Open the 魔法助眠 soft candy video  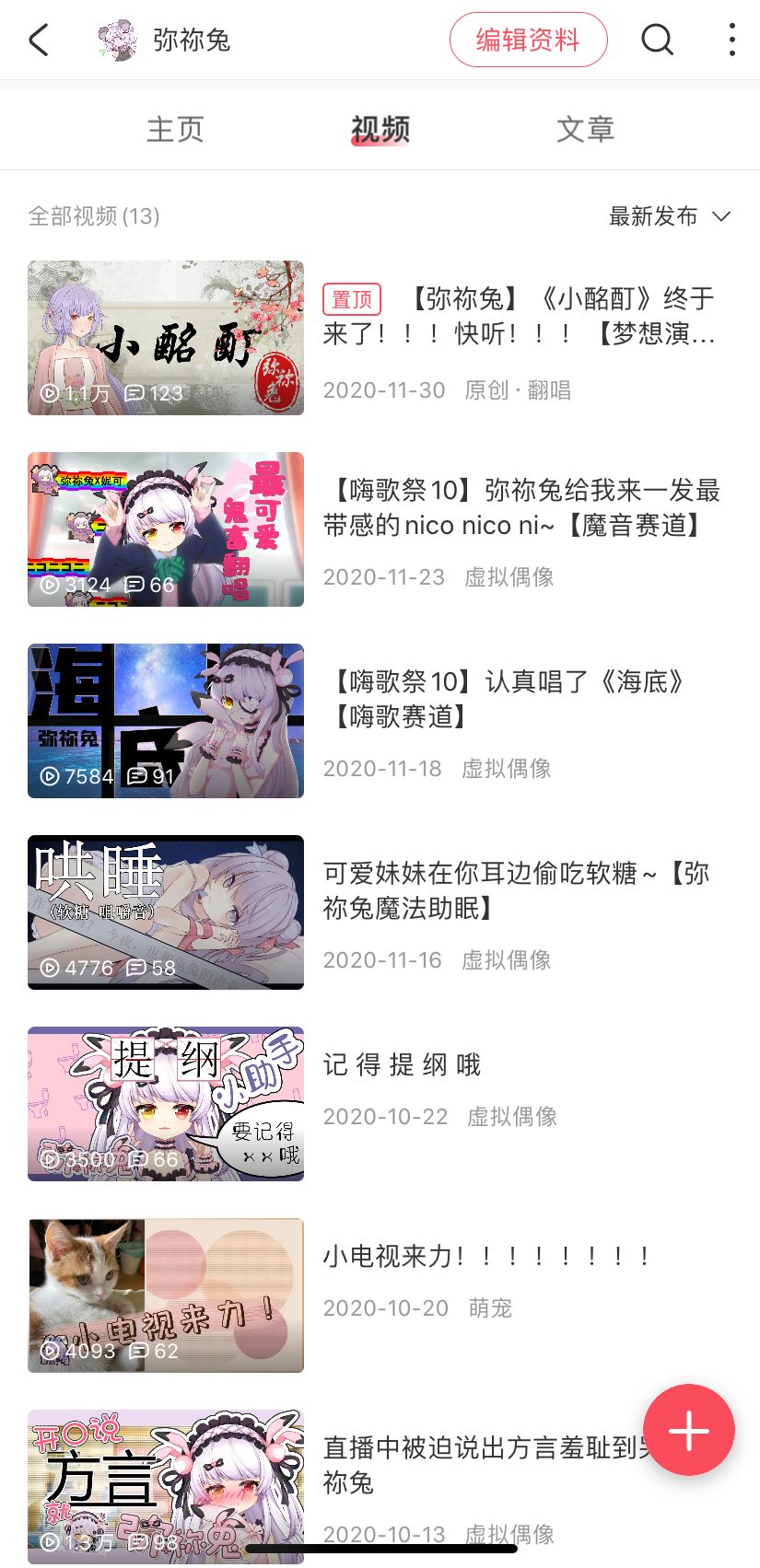tap(166, 912)
